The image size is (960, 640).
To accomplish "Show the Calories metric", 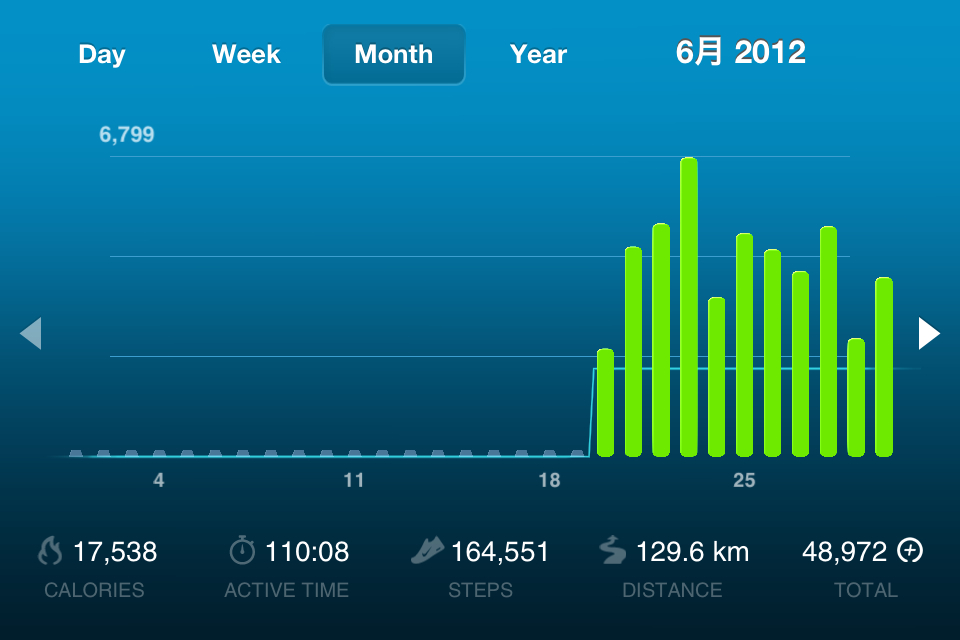I will click(96, 567).
